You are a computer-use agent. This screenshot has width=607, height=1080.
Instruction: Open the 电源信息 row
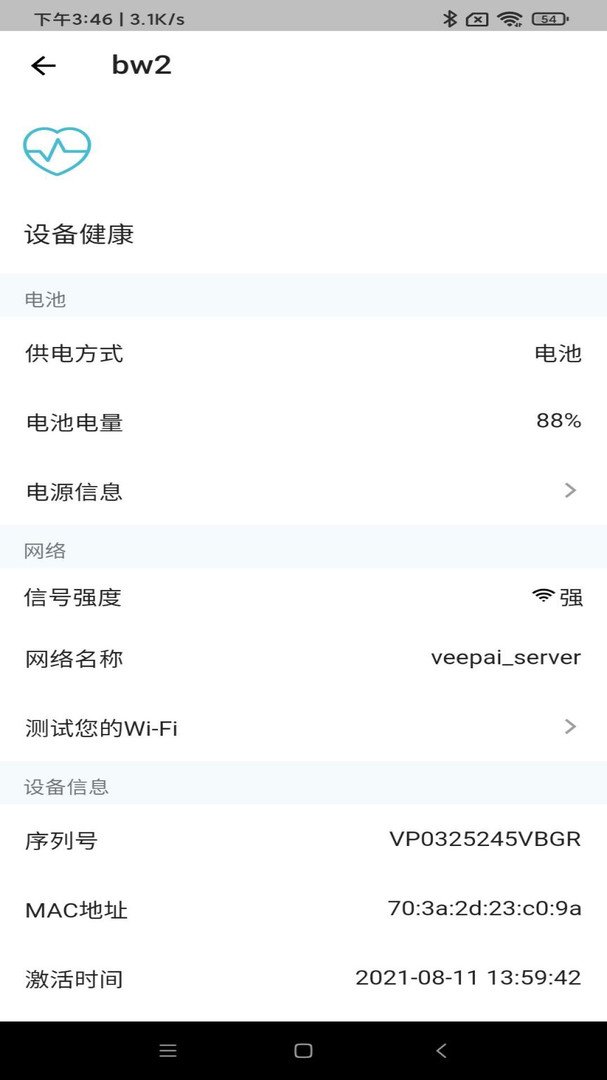(303, 491)
